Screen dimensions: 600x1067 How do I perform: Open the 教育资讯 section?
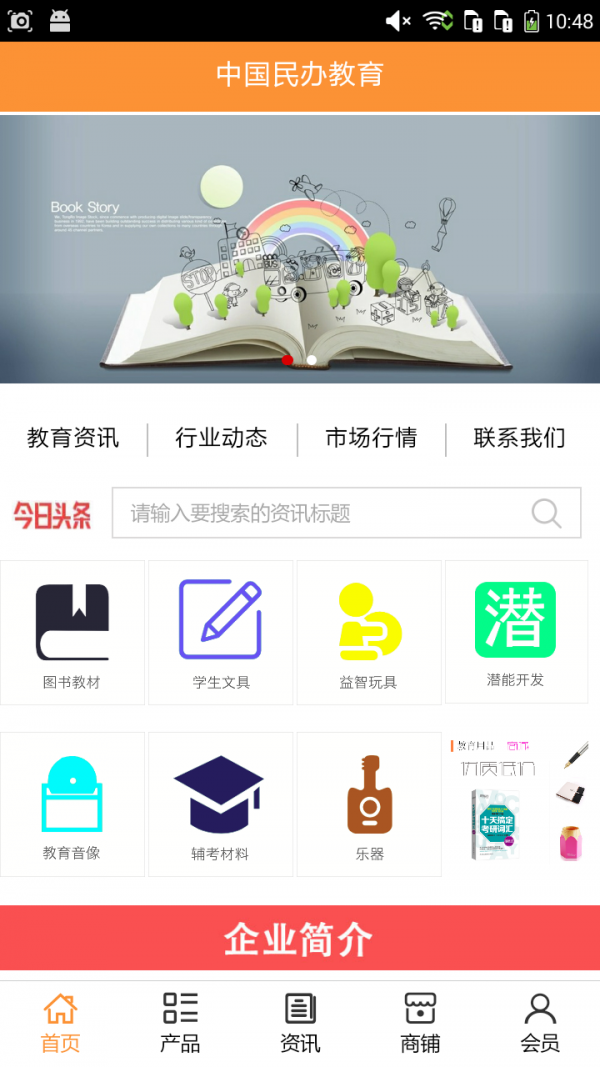coord(73,438)
